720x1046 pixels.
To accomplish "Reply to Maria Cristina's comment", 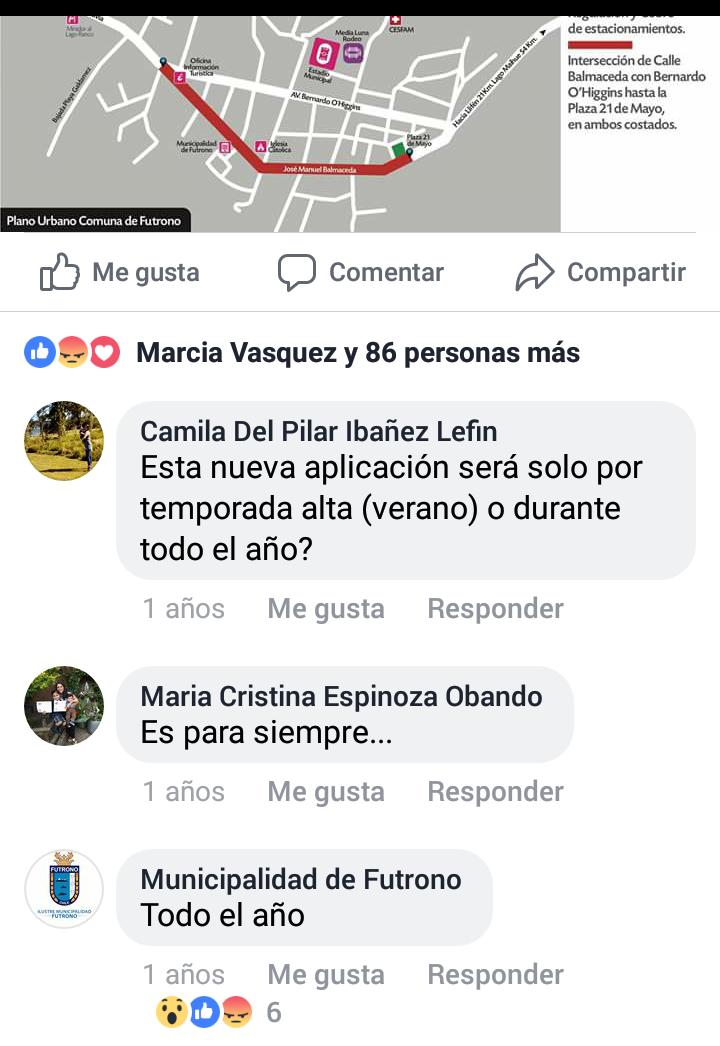I will [495, 791].
